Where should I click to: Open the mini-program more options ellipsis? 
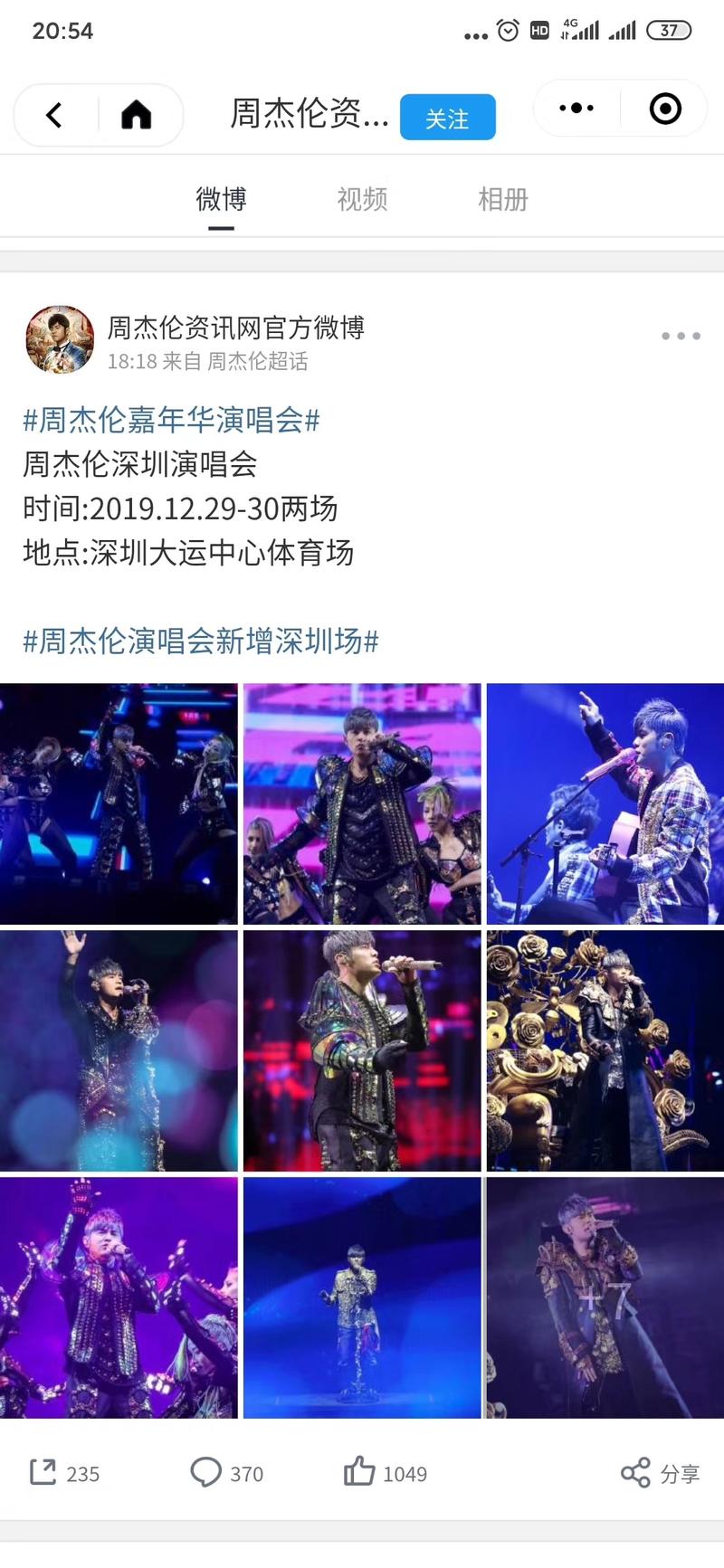[576, 108]
